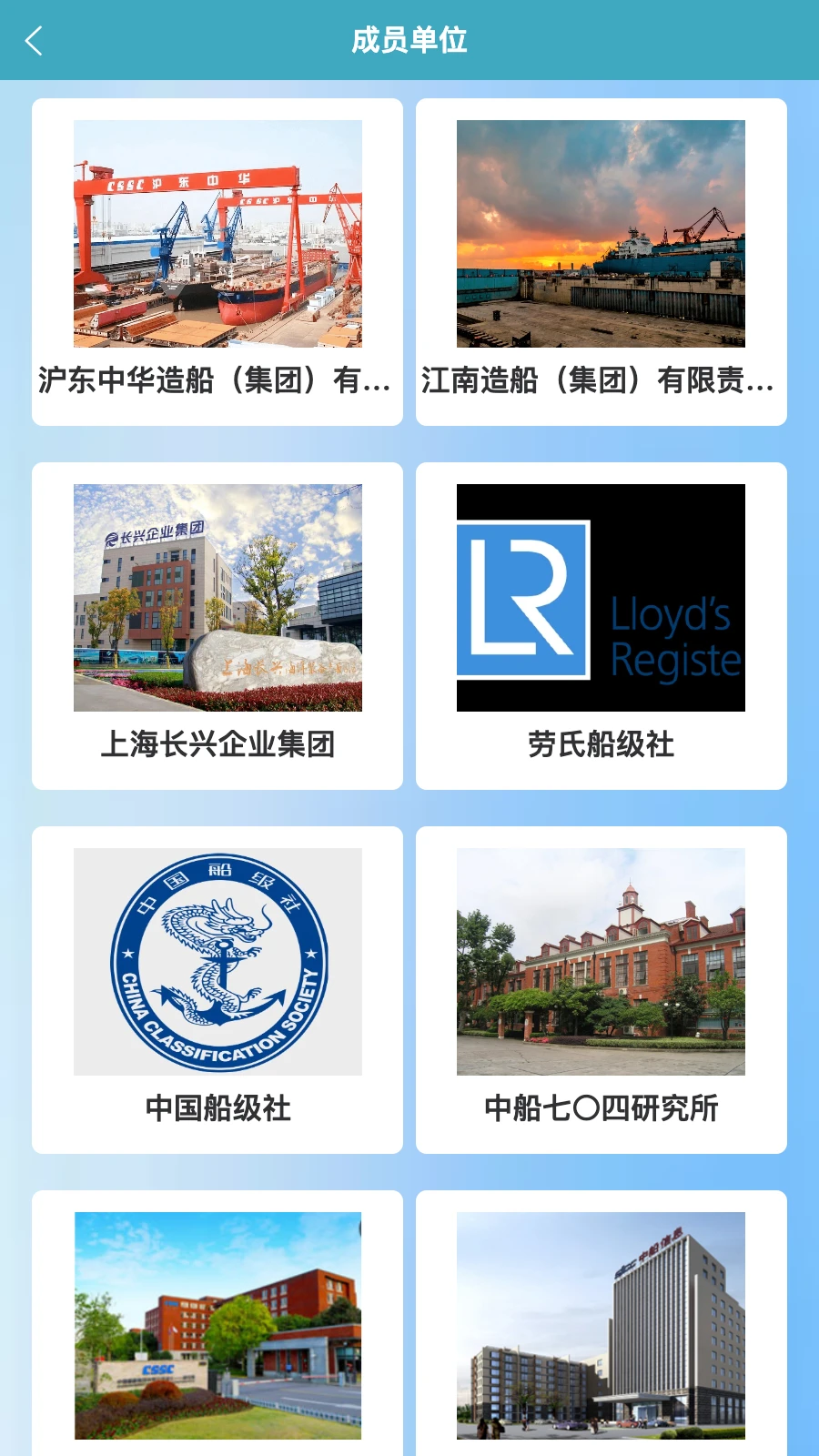
Task: Tap the back arrow to return
Action: [35, 41]
